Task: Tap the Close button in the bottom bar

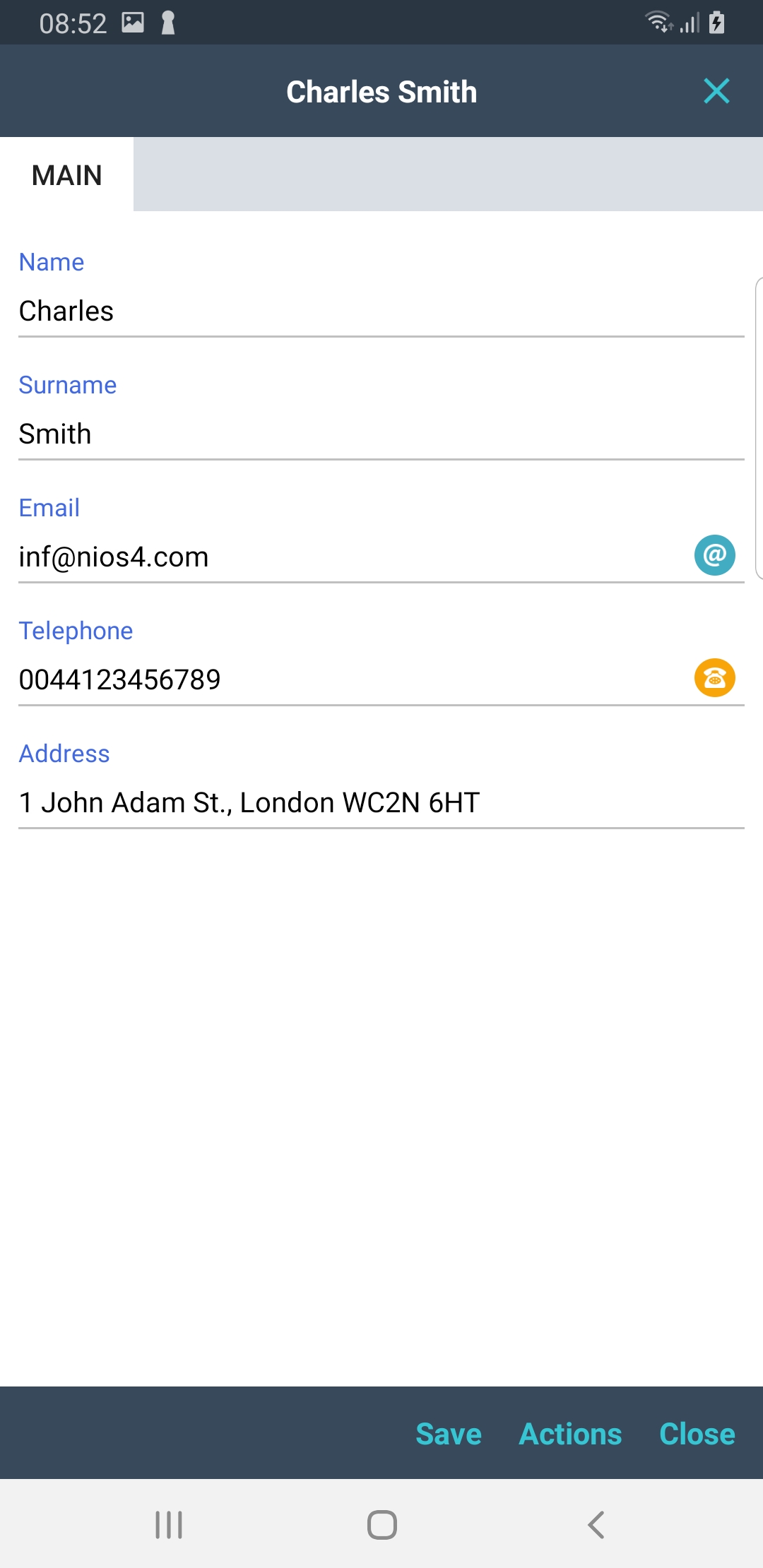Action: click(x=697, y=1434)
